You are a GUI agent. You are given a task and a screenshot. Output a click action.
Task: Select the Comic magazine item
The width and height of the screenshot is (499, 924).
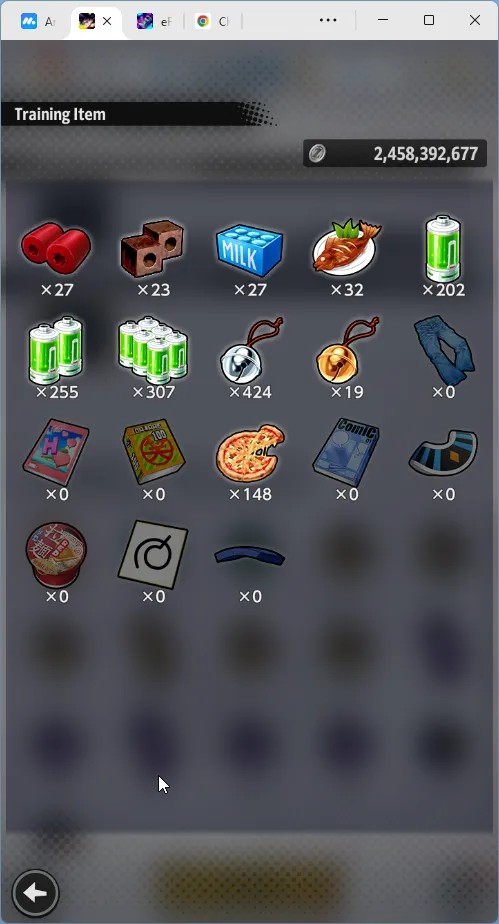[x=346, y=453]
